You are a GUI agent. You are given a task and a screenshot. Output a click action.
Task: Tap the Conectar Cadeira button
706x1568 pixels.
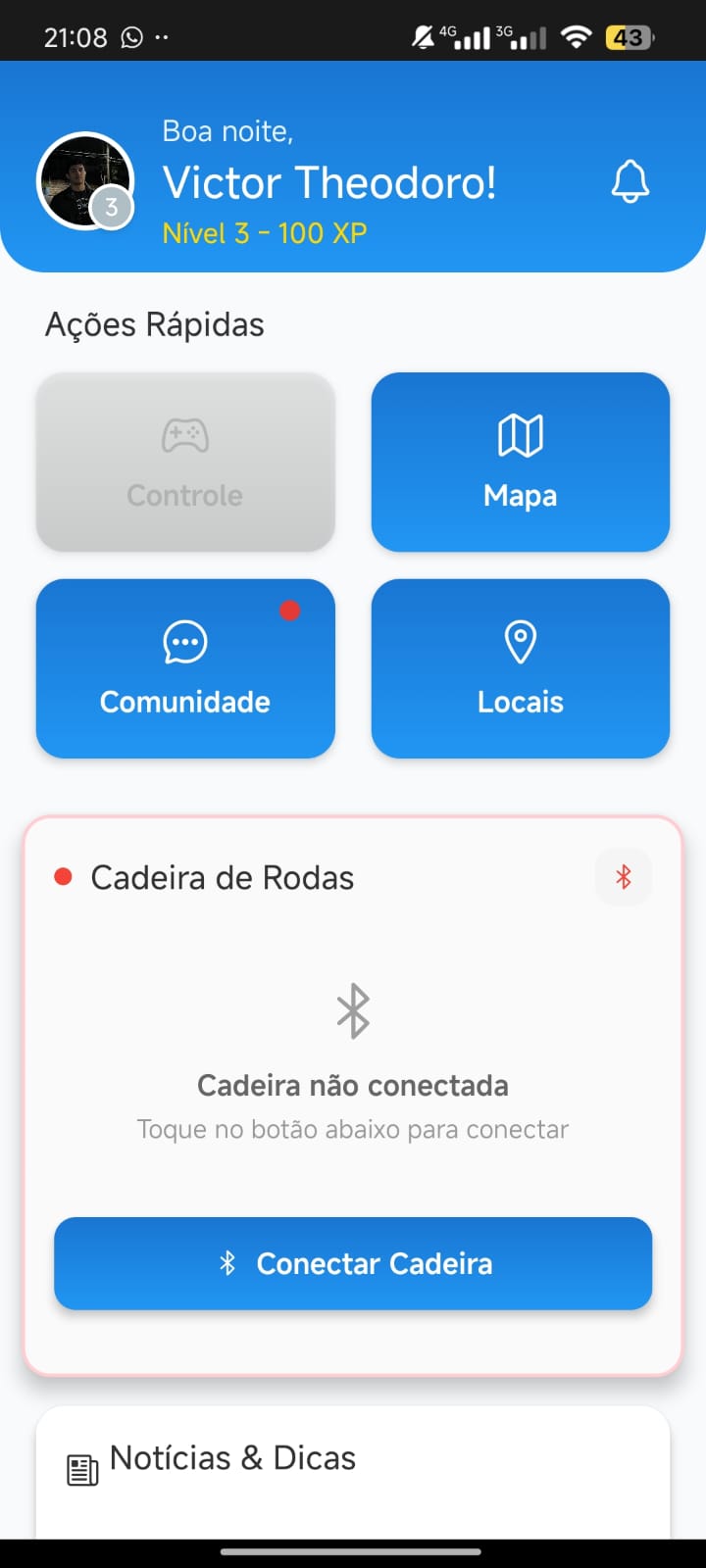[x=353, y=1263]
